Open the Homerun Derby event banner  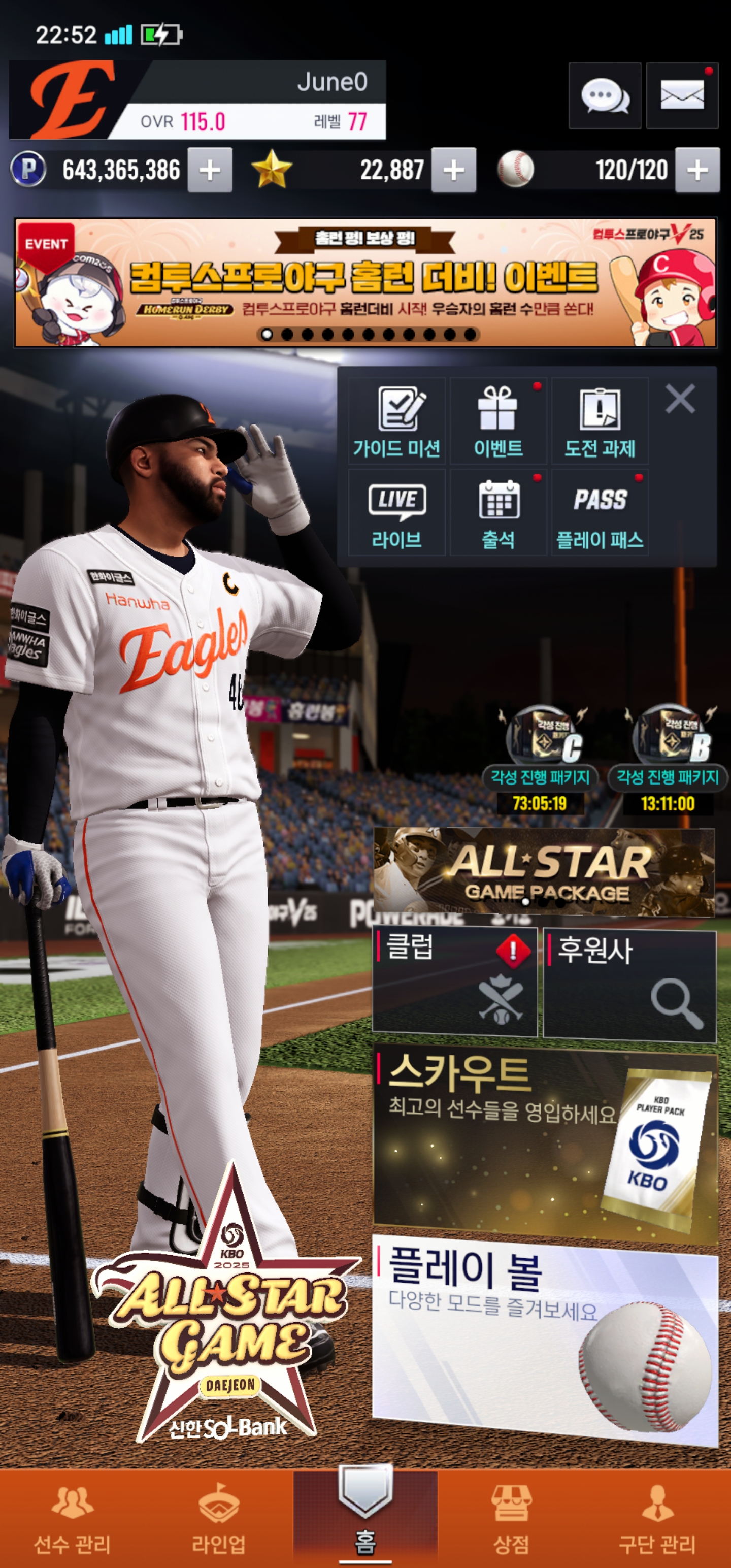[365, 282]
